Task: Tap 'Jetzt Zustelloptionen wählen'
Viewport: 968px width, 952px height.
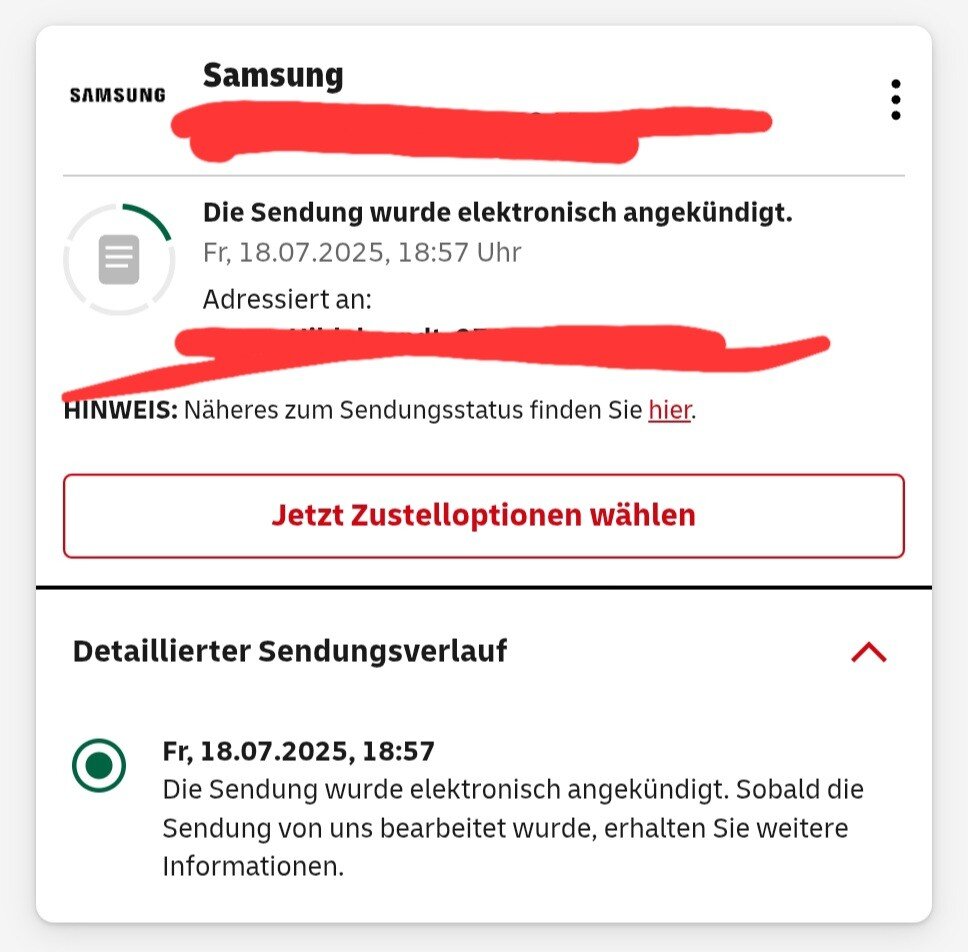Action: point(483,515)
